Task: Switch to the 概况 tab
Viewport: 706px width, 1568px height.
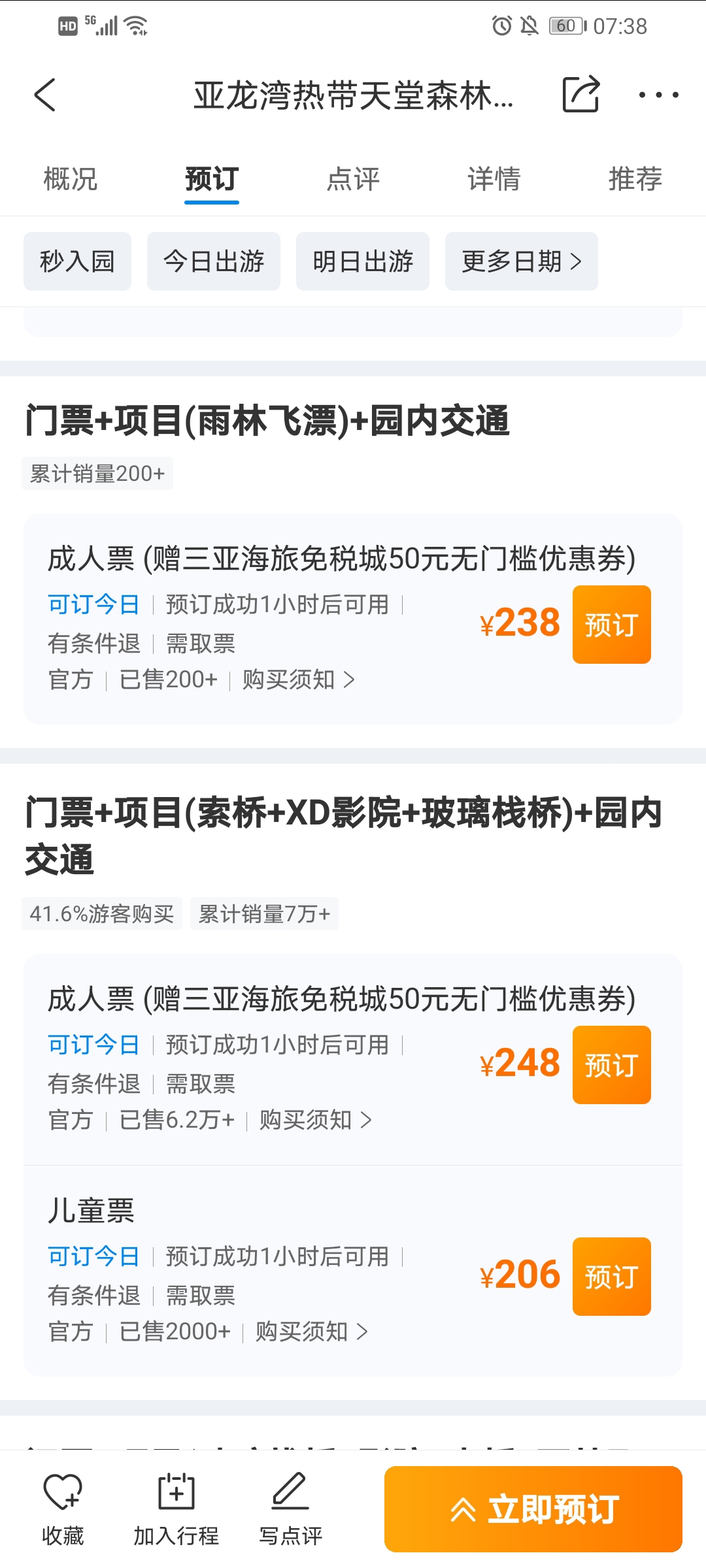Action: pyautogui.click(x=71, y=179)
